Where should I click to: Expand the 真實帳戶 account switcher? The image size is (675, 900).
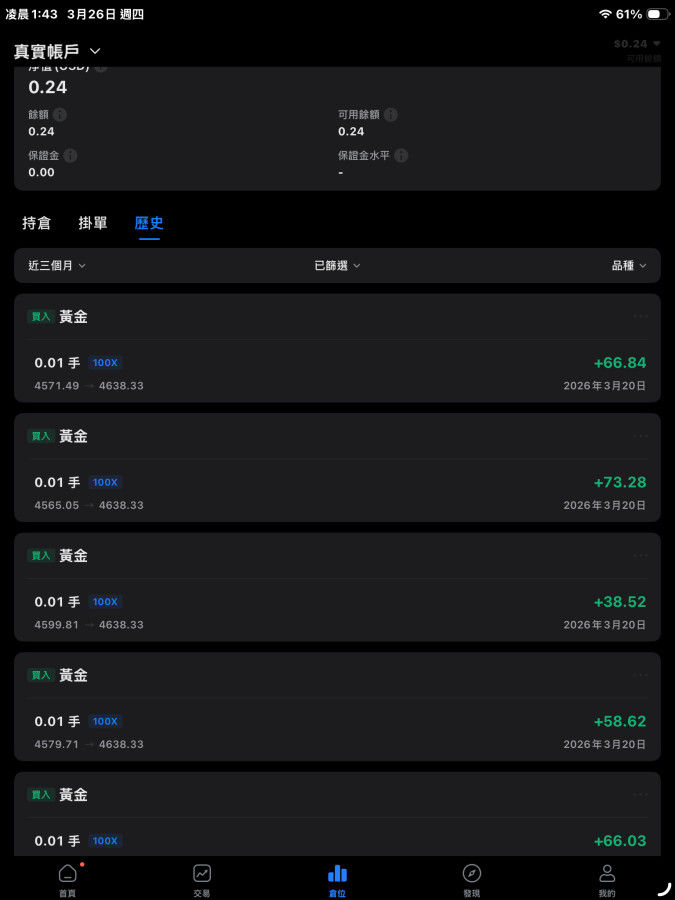58,51
